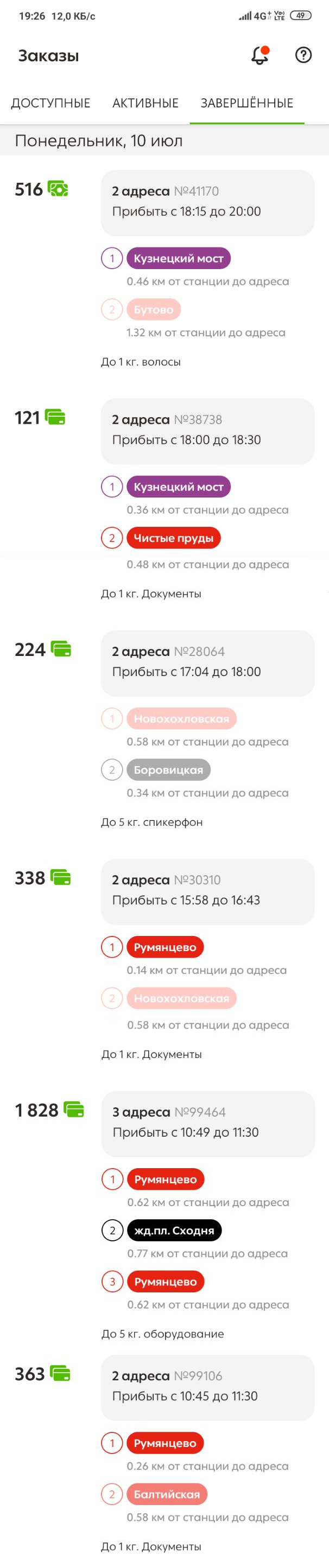Open the help question mark icon
This screenshot has height=1568, width=329.
(303, 55)
